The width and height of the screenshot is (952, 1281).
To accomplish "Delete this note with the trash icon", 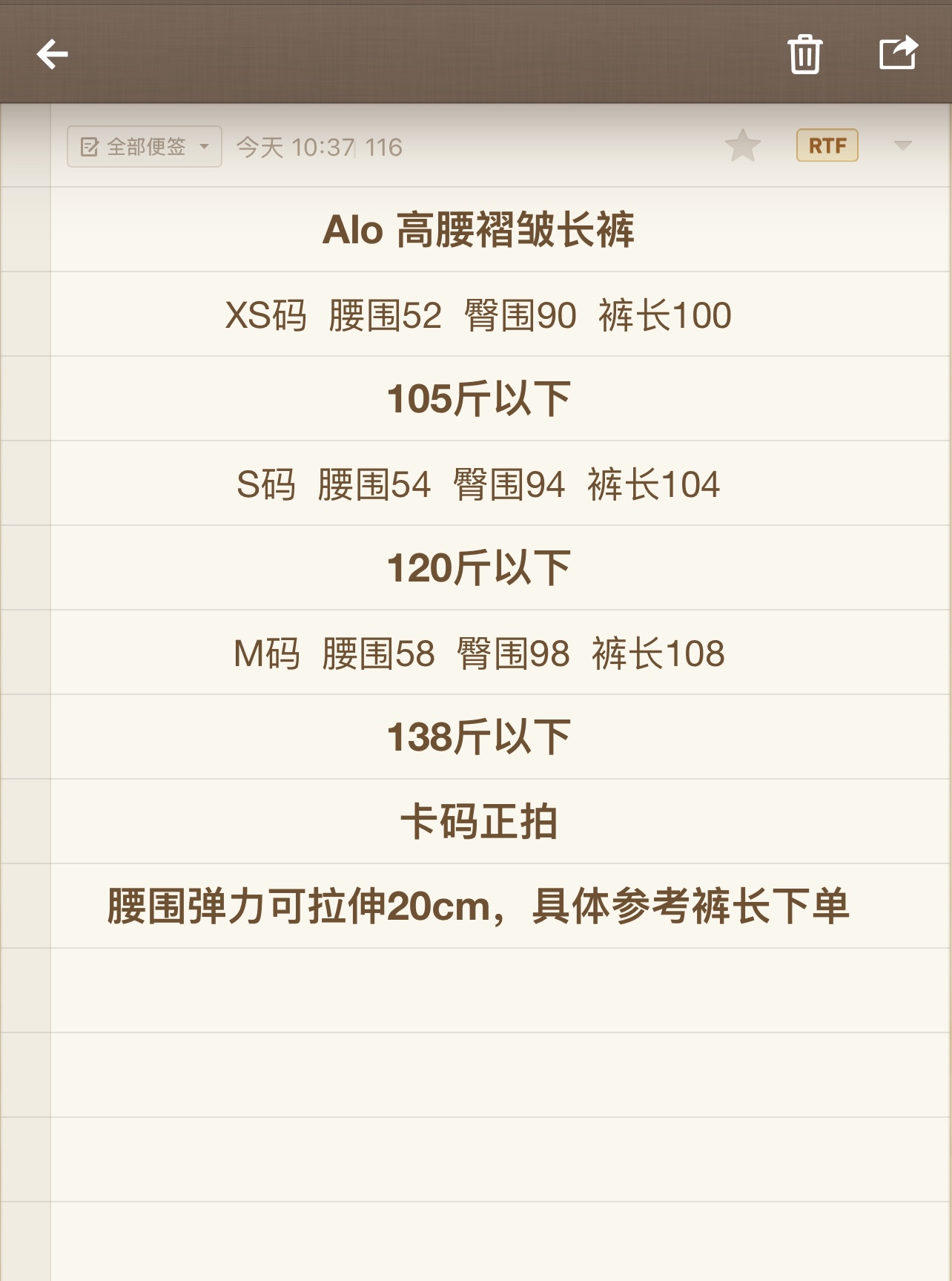I will click(804, 54).
